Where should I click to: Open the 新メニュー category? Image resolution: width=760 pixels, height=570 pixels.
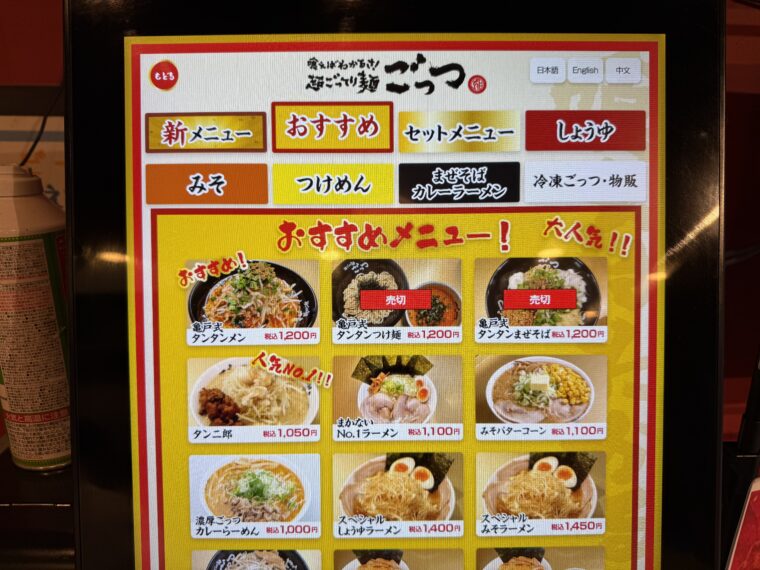pyautogui.click(x=206, y=132)
